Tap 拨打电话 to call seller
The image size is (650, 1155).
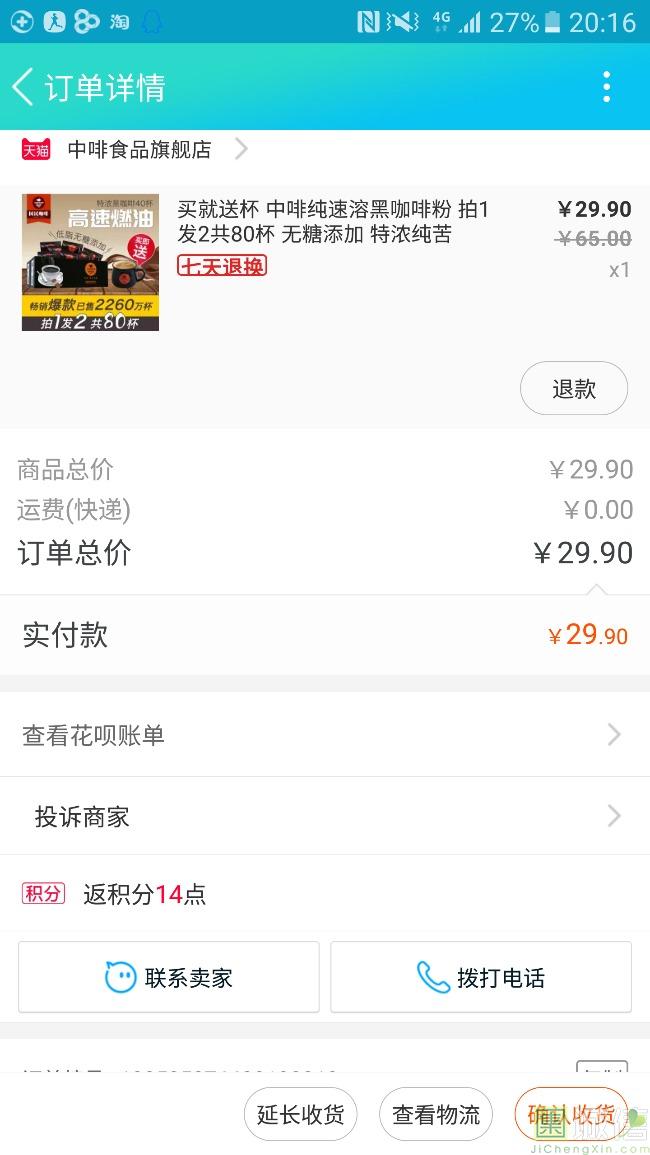(x=481, y=977)
